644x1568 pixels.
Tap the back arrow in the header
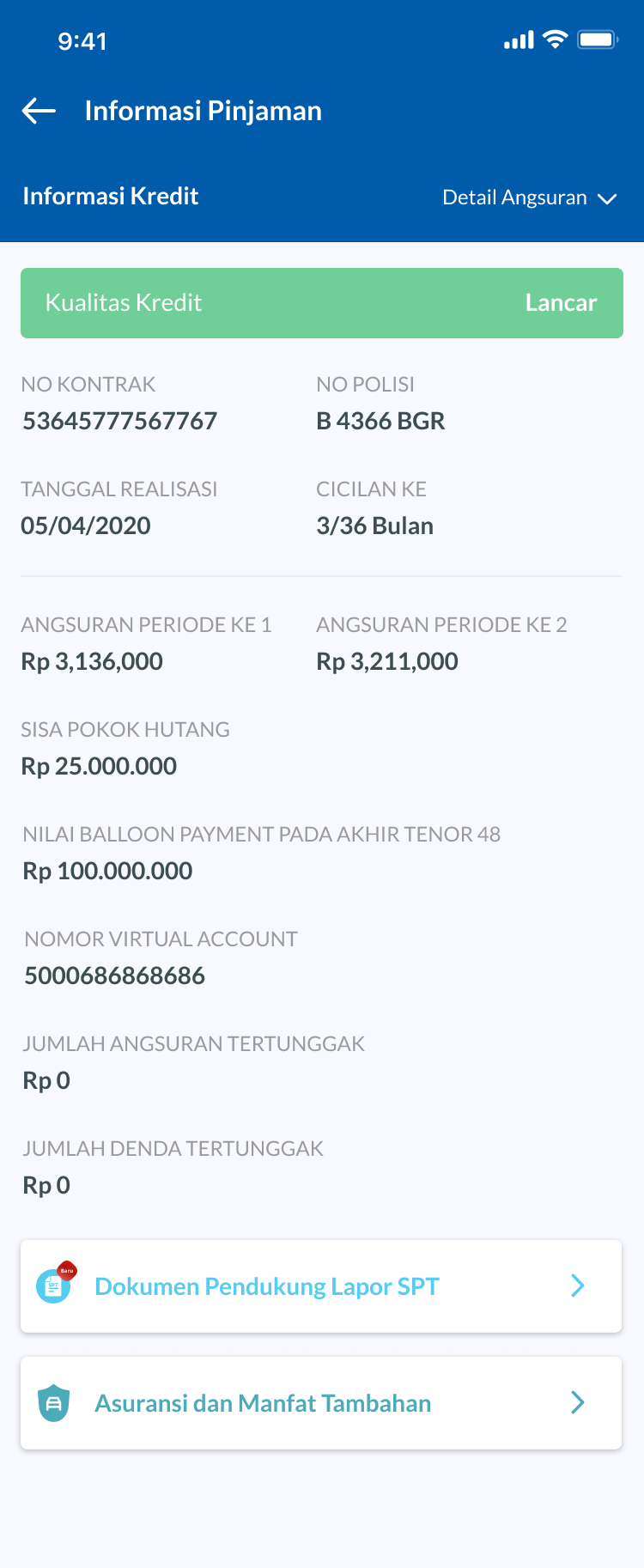tap(38, 111)
